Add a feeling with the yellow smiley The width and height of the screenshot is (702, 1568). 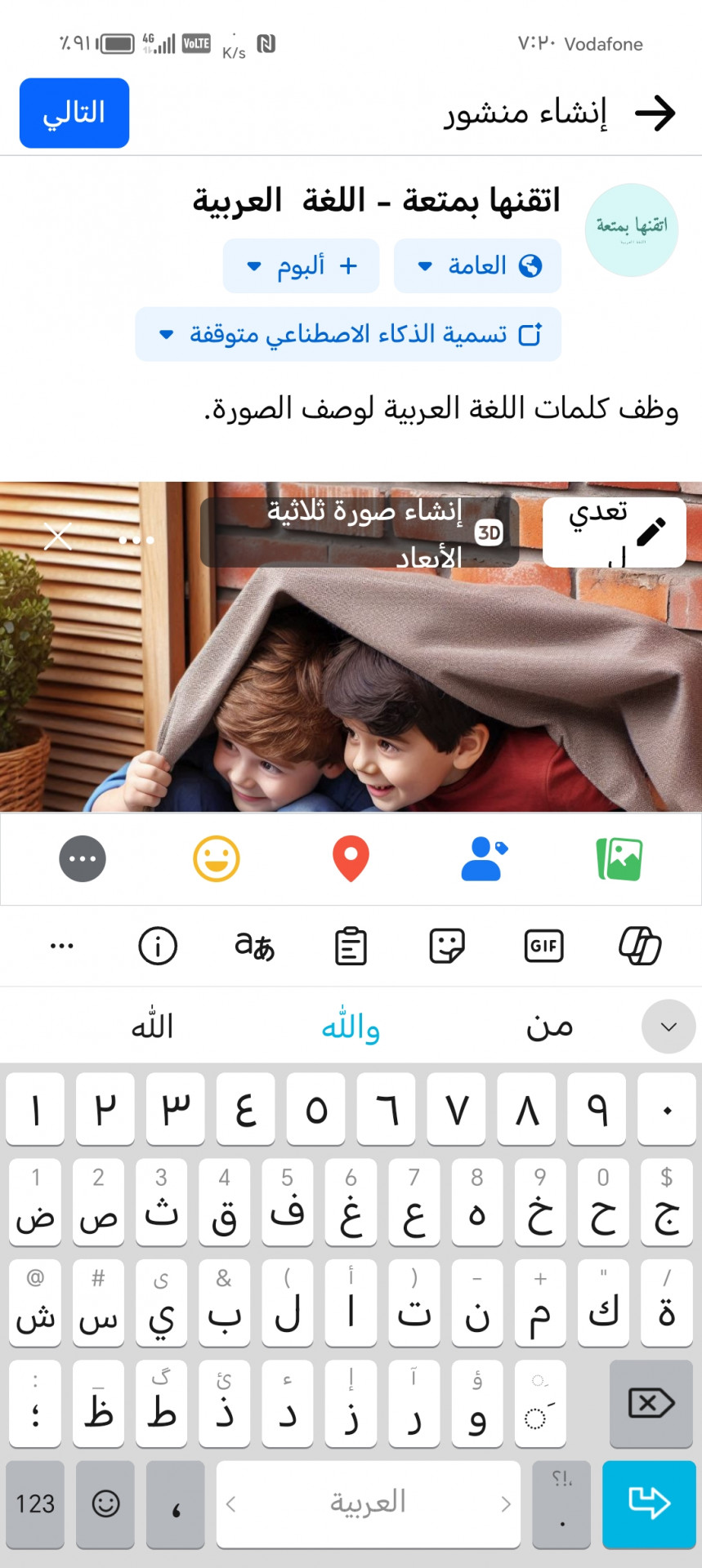[x=217, y=859]
